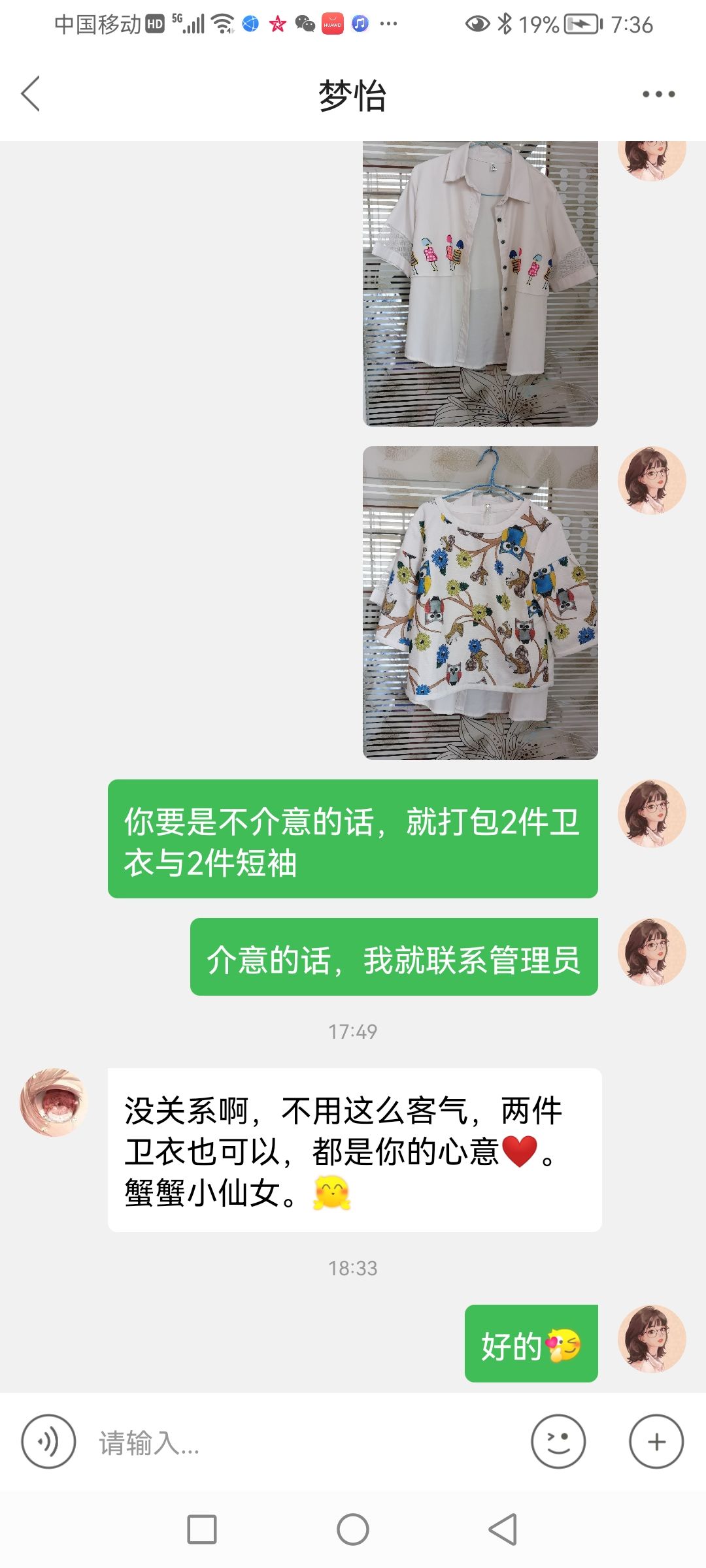This screenshot has width=706, height=1568.
Task: Open recent apps from navigation bar
Action: tap(202, 1529)
